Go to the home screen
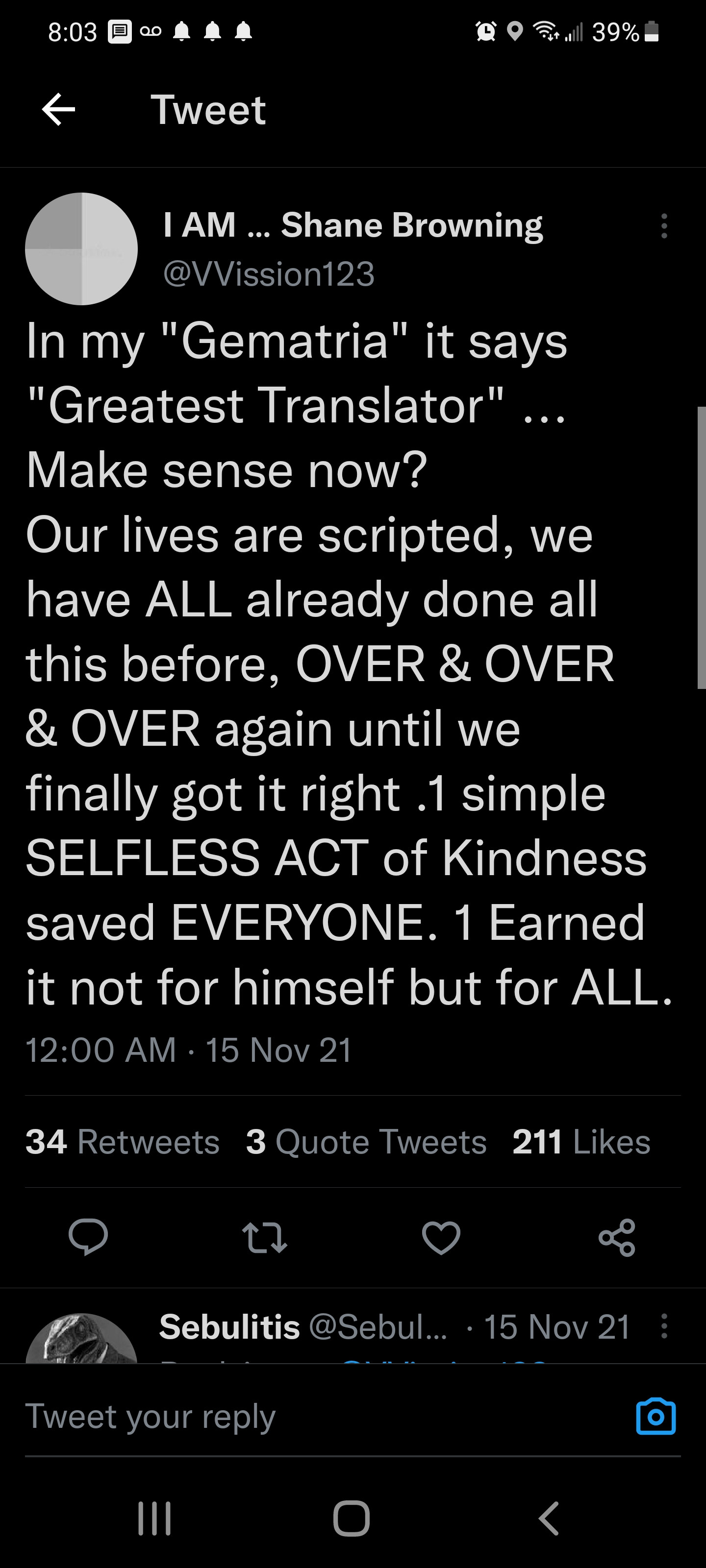Image resolution: width=706 pixels, height=1568 pixels. point(352,1519)
